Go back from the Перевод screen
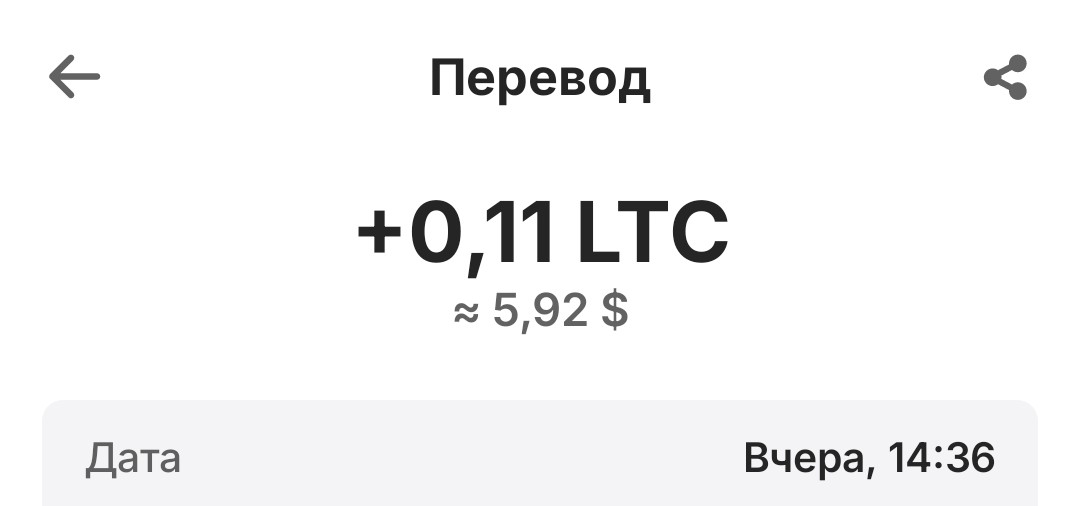Image resolution: width=1080 pixels, height=506 pixels. point(74,77)
